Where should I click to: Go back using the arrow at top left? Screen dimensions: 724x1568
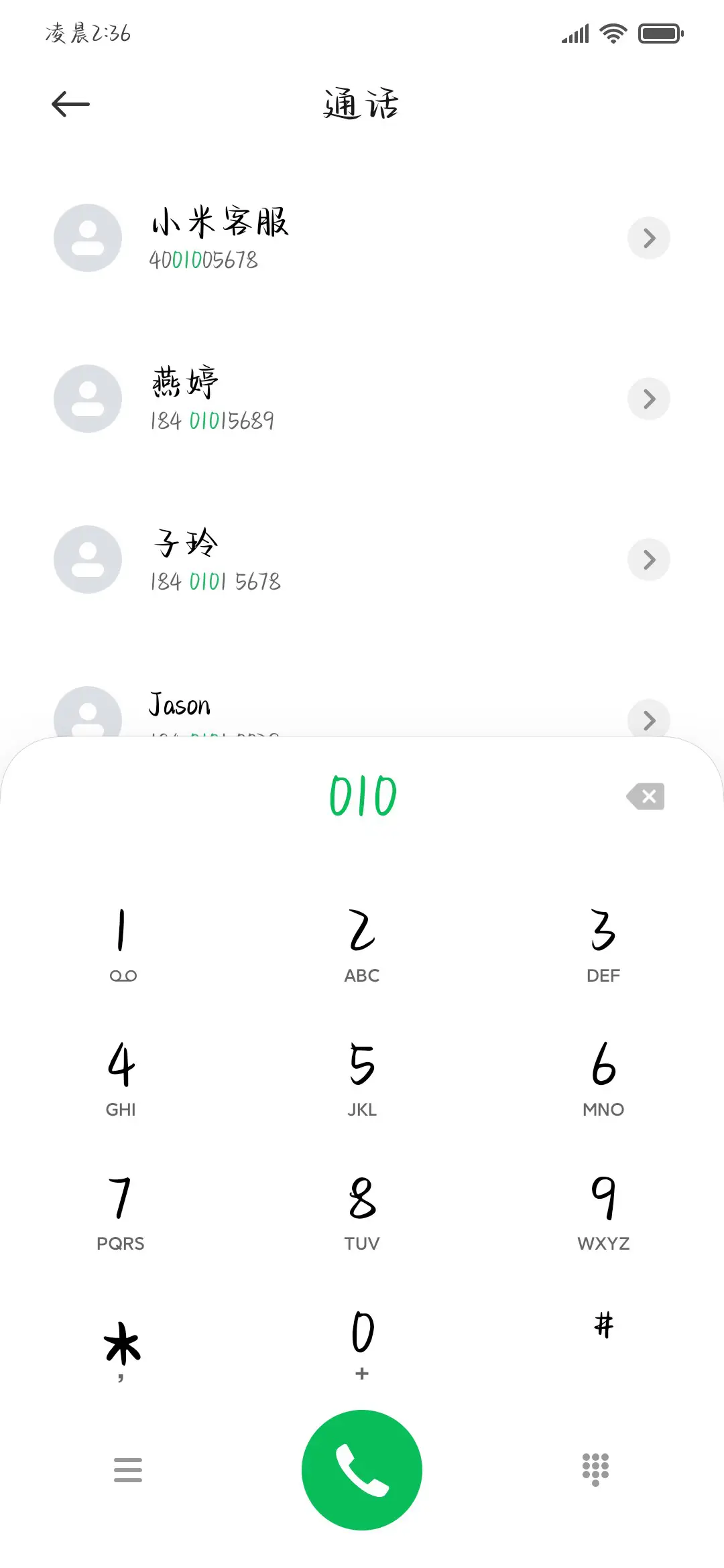point(70,104)
